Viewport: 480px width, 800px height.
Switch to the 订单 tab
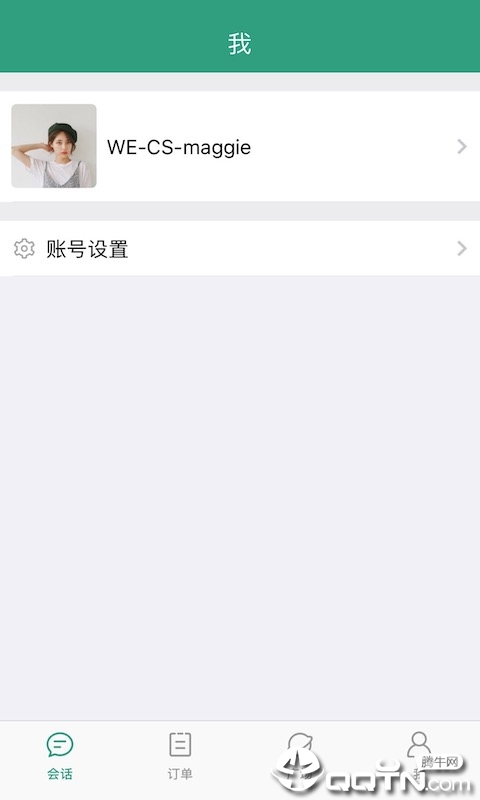tap(180, 757)
